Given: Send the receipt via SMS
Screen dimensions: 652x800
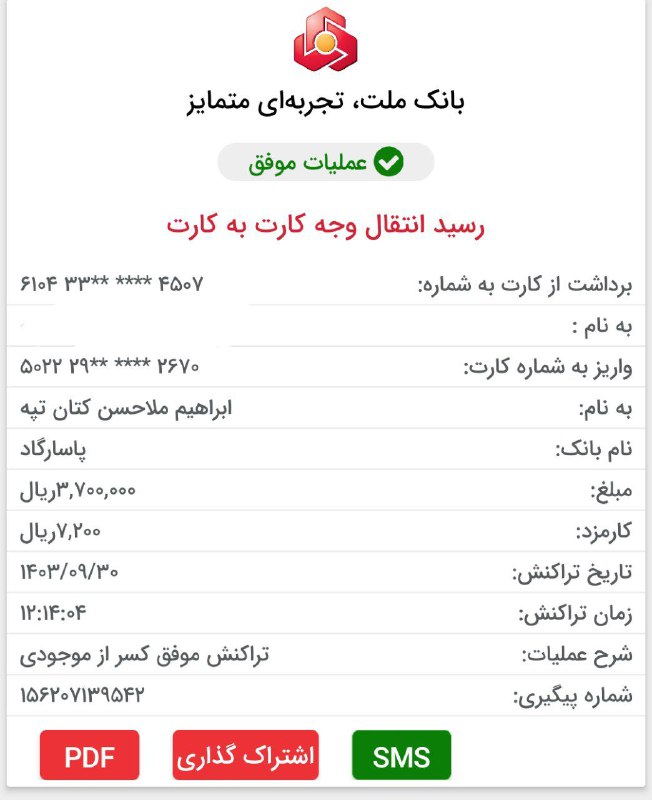Looking at the screenshot, I should pos(401,756).
